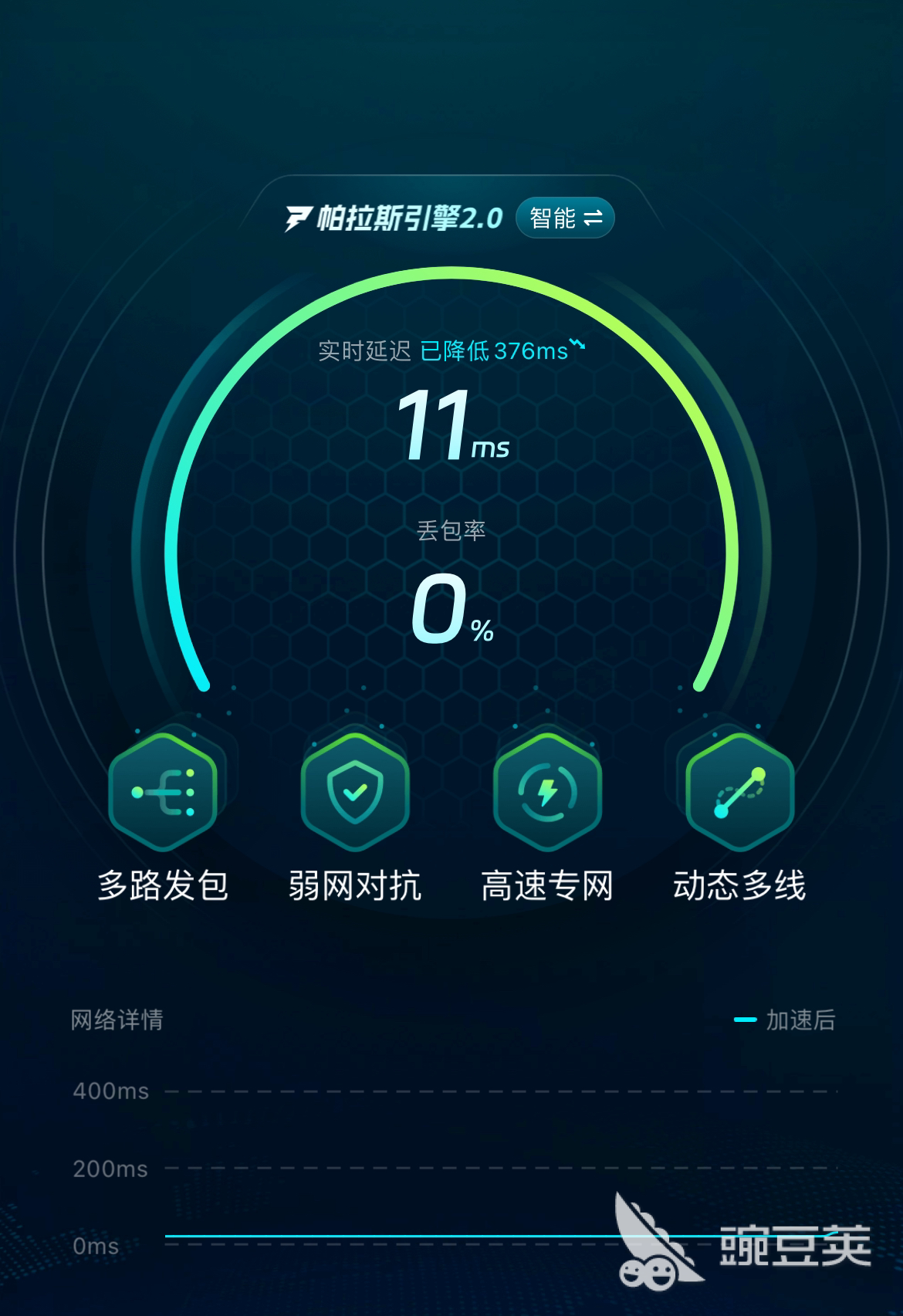Screen dimensions: 903x1316
Task: Open the 多路发包 feature
Action: coord(163,793)
